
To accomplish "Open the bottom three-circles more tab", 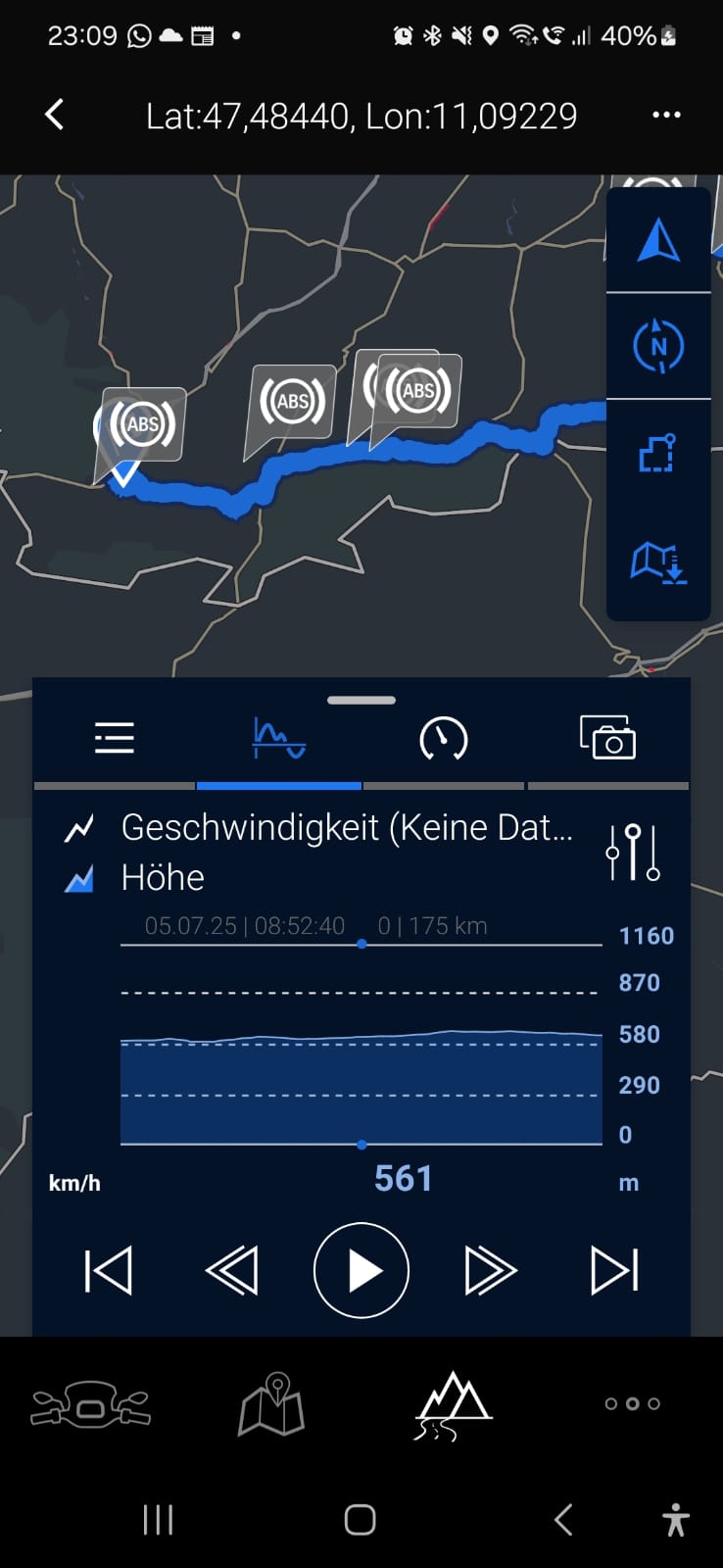I will coord(632,1404).
